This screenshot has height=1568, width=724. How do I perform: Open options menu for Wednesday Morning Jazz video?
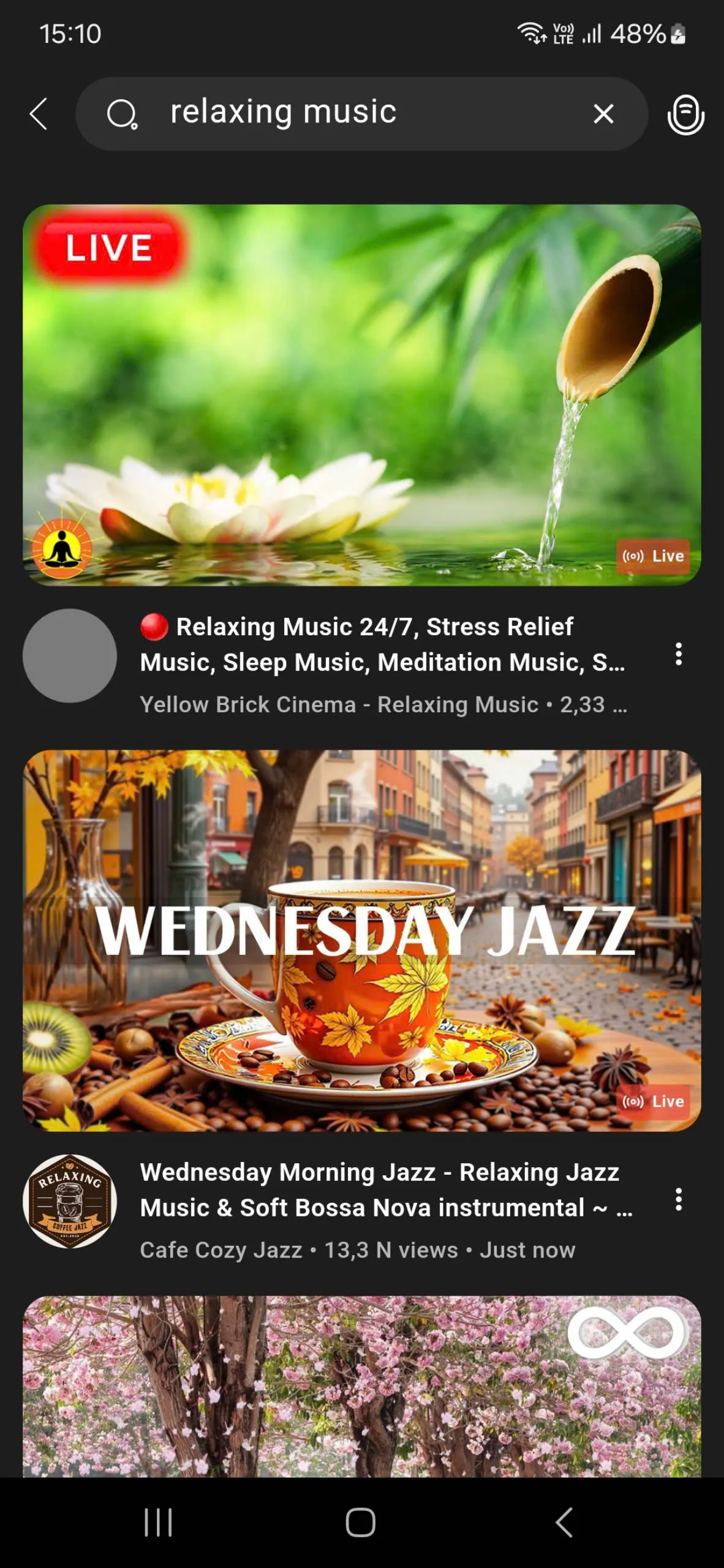click(678, 1199)
